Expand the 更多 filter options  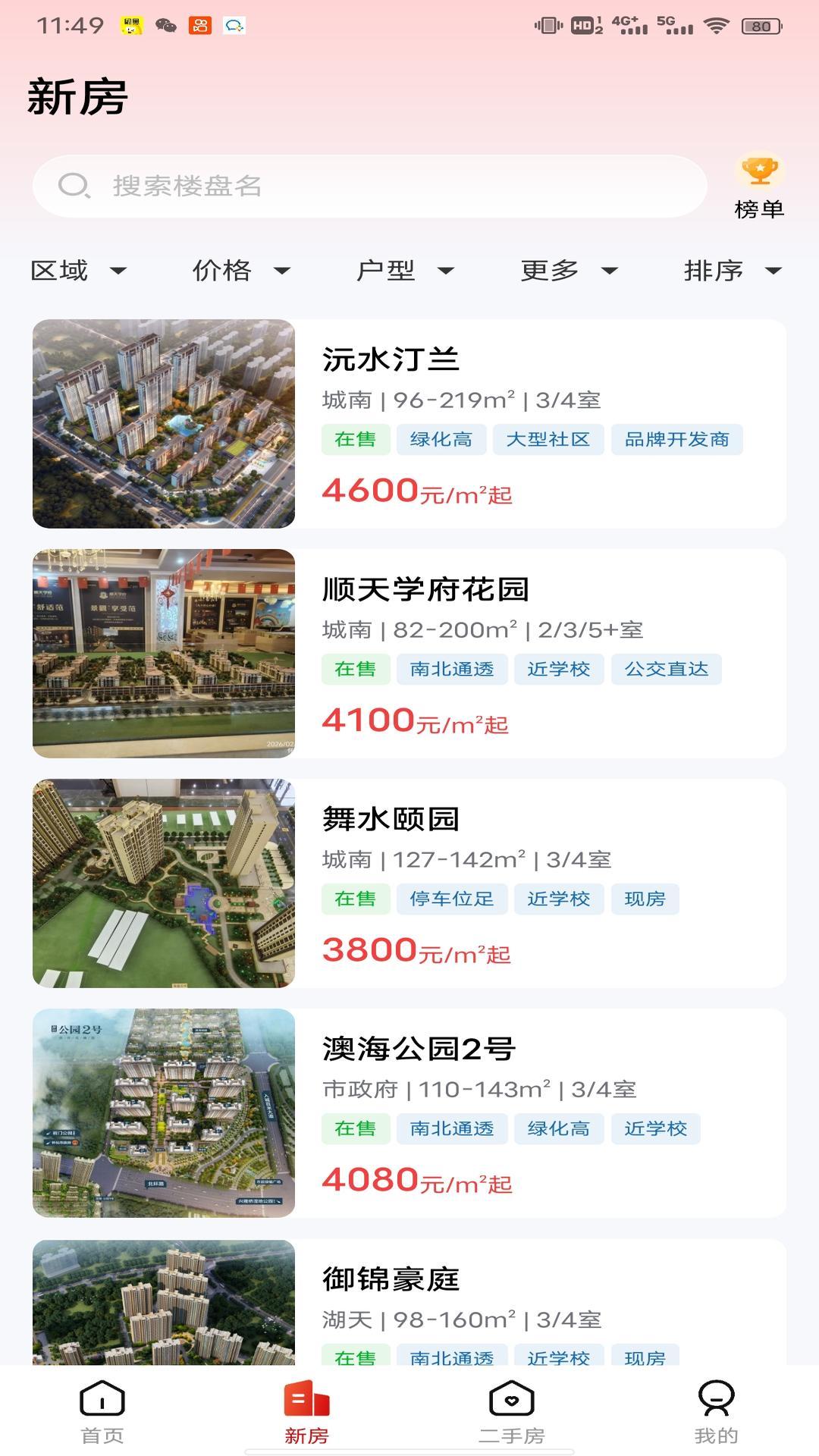coord(569,271)
